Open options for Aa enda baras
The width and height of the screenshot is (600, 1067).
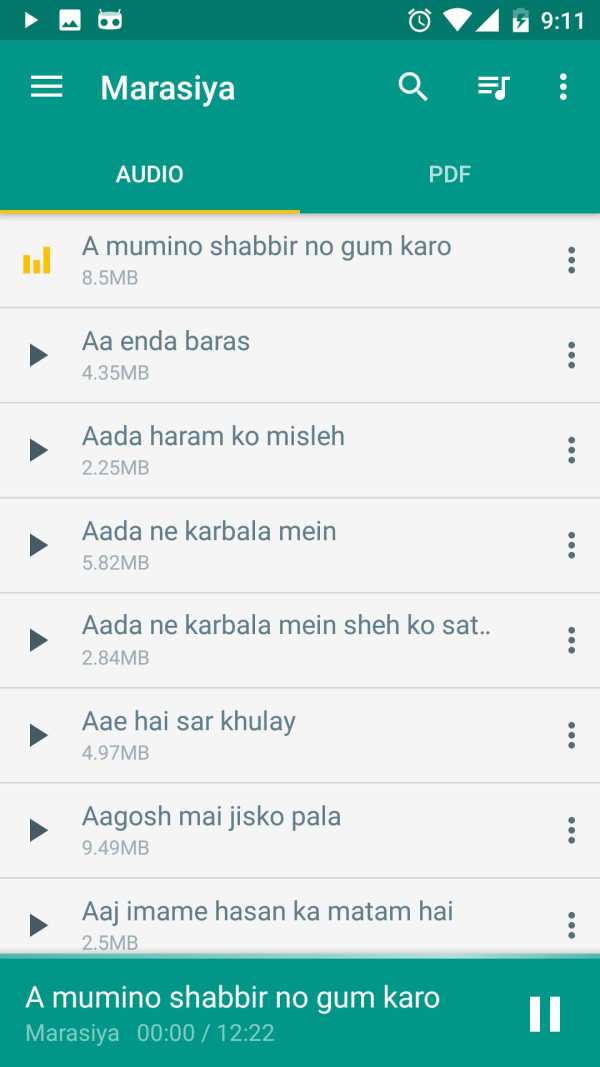coord(571,355)
